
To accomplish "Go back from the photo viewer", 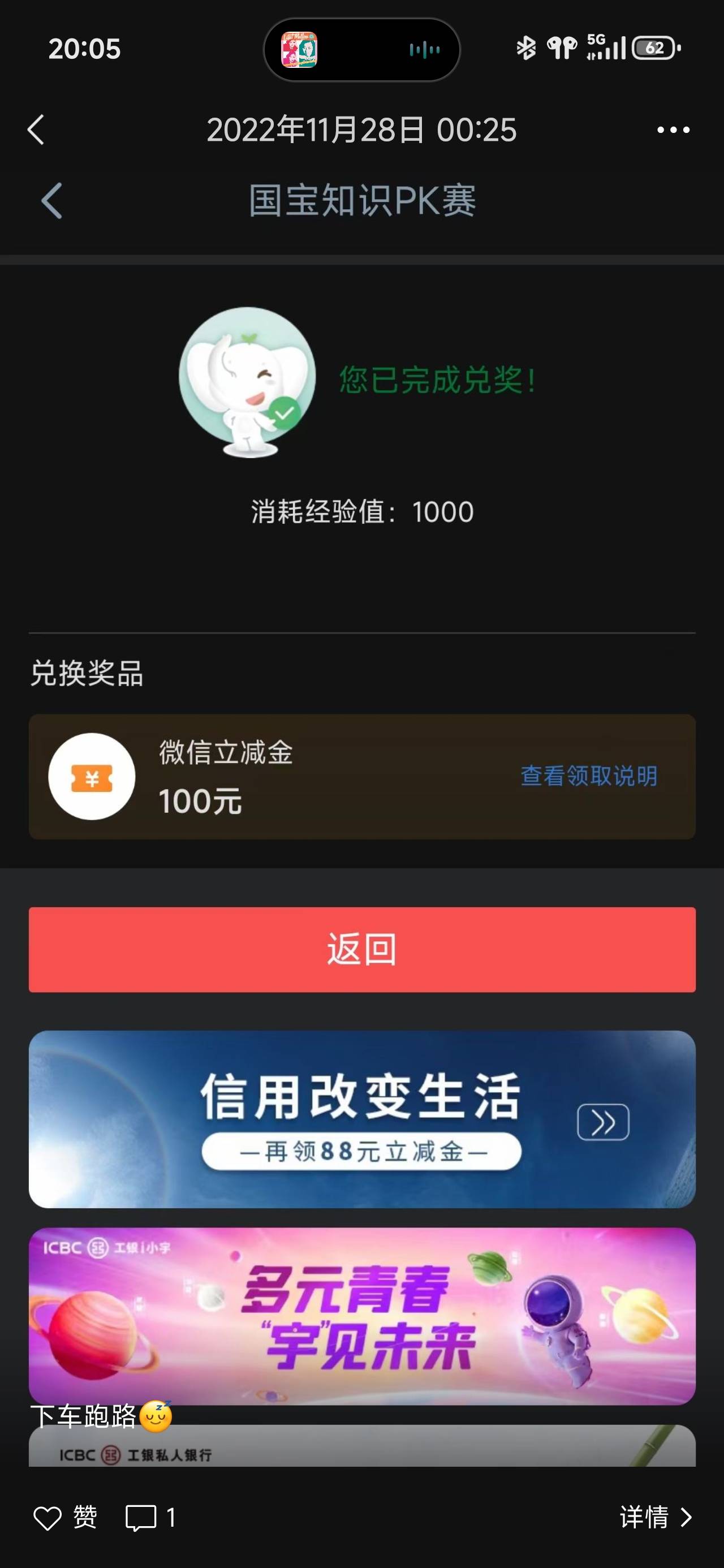I will tap(36, 130).
